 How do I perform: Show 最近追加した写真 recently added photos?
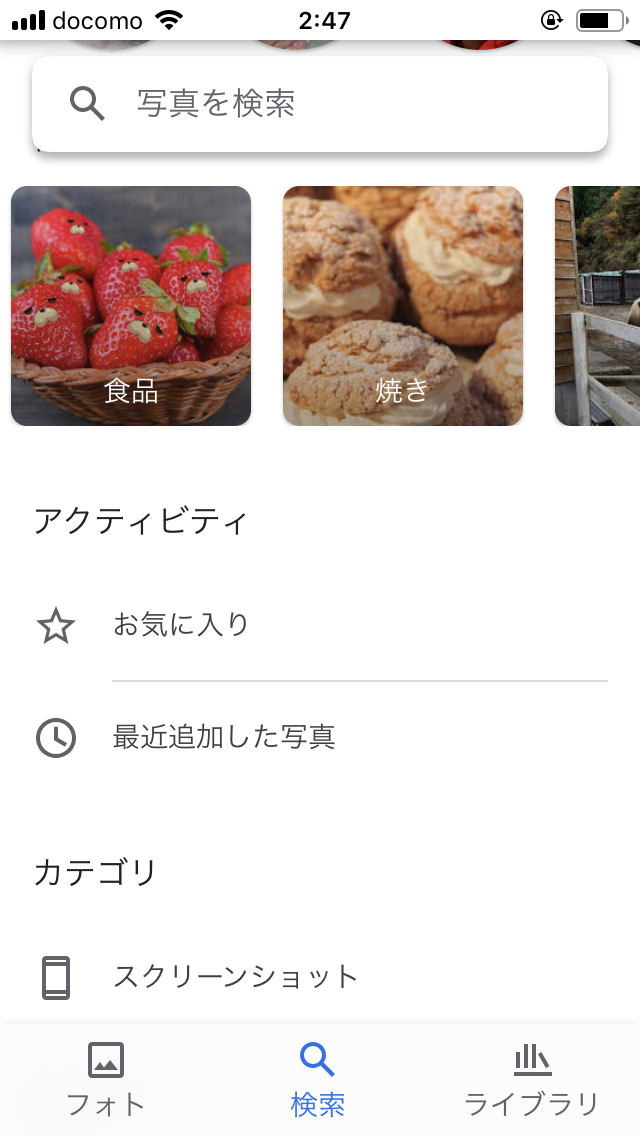[224, 738]
